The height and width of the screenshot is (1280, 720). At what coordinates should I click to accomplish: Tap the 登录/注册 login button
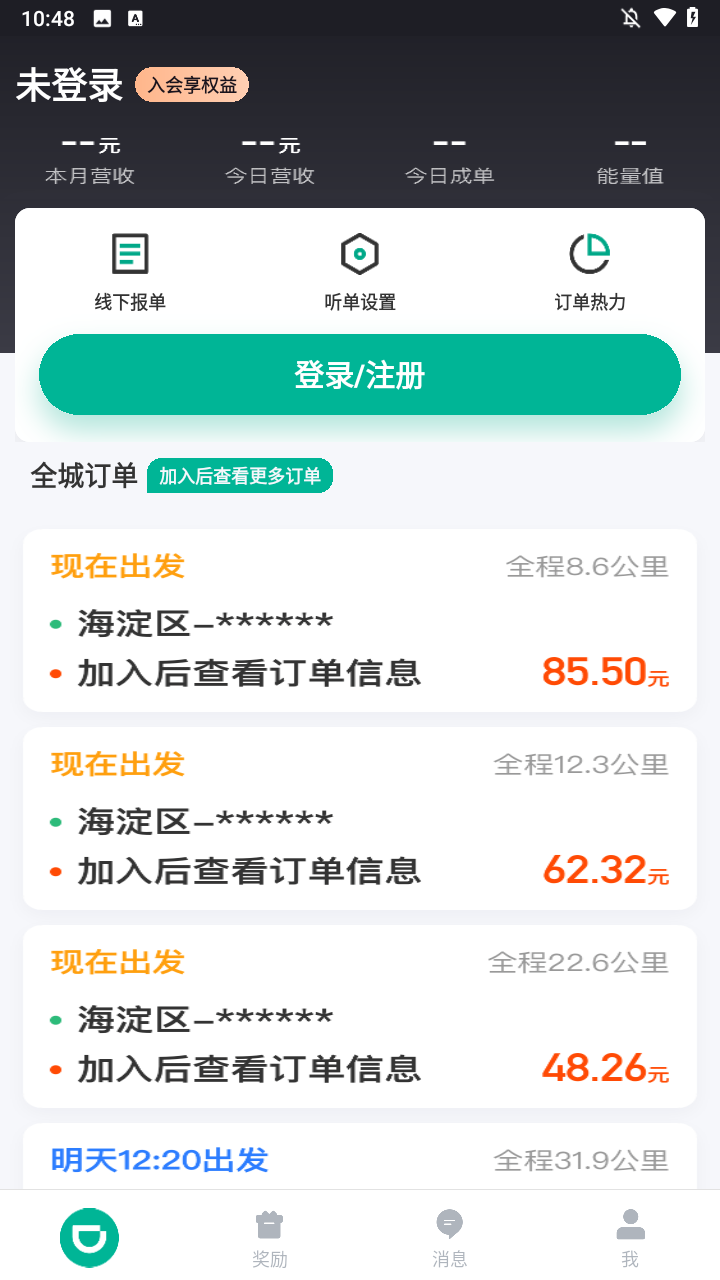[x=360, y=374]
